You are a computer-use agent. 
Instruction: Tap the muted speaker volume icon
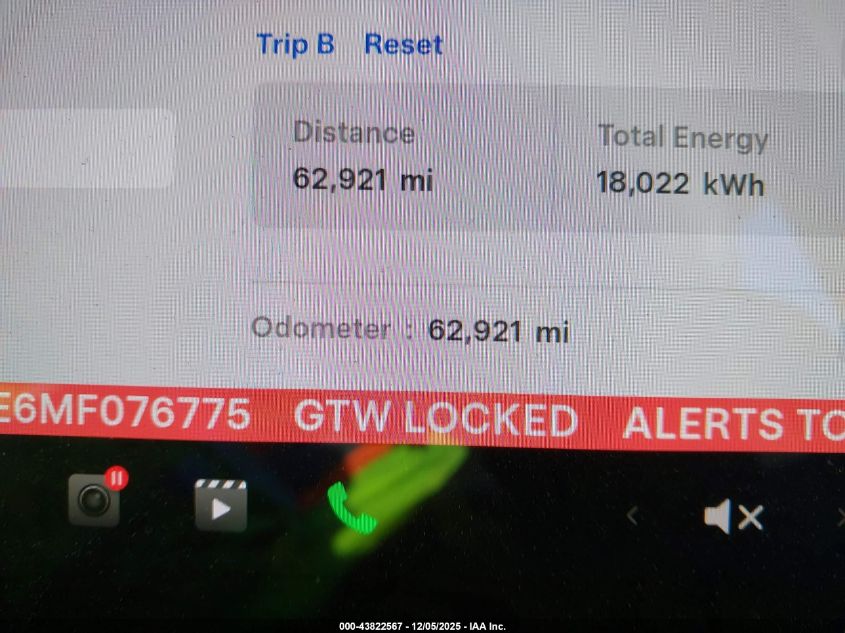(733, 517)
